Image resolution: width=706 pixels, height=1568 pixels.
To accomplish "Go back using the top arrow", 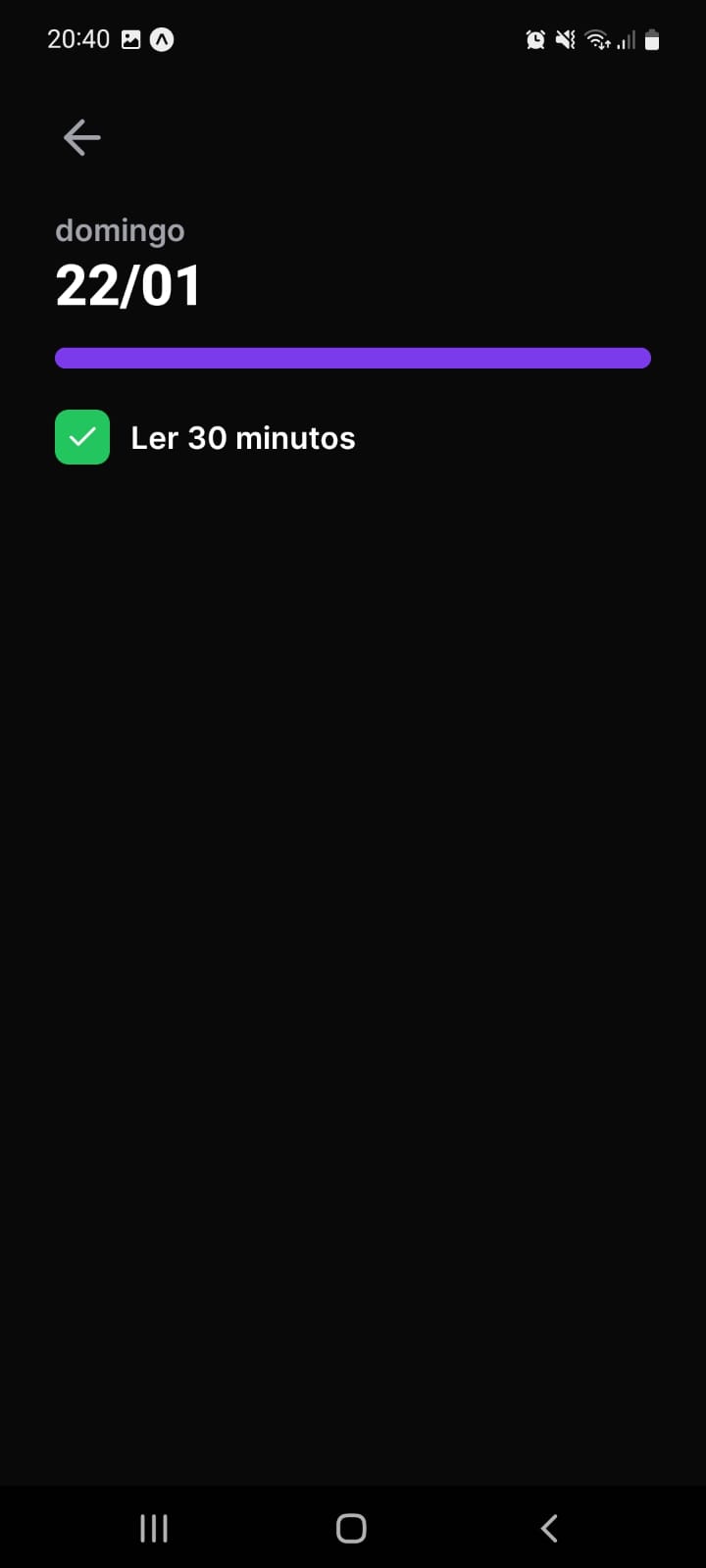I will click(82, 137).
